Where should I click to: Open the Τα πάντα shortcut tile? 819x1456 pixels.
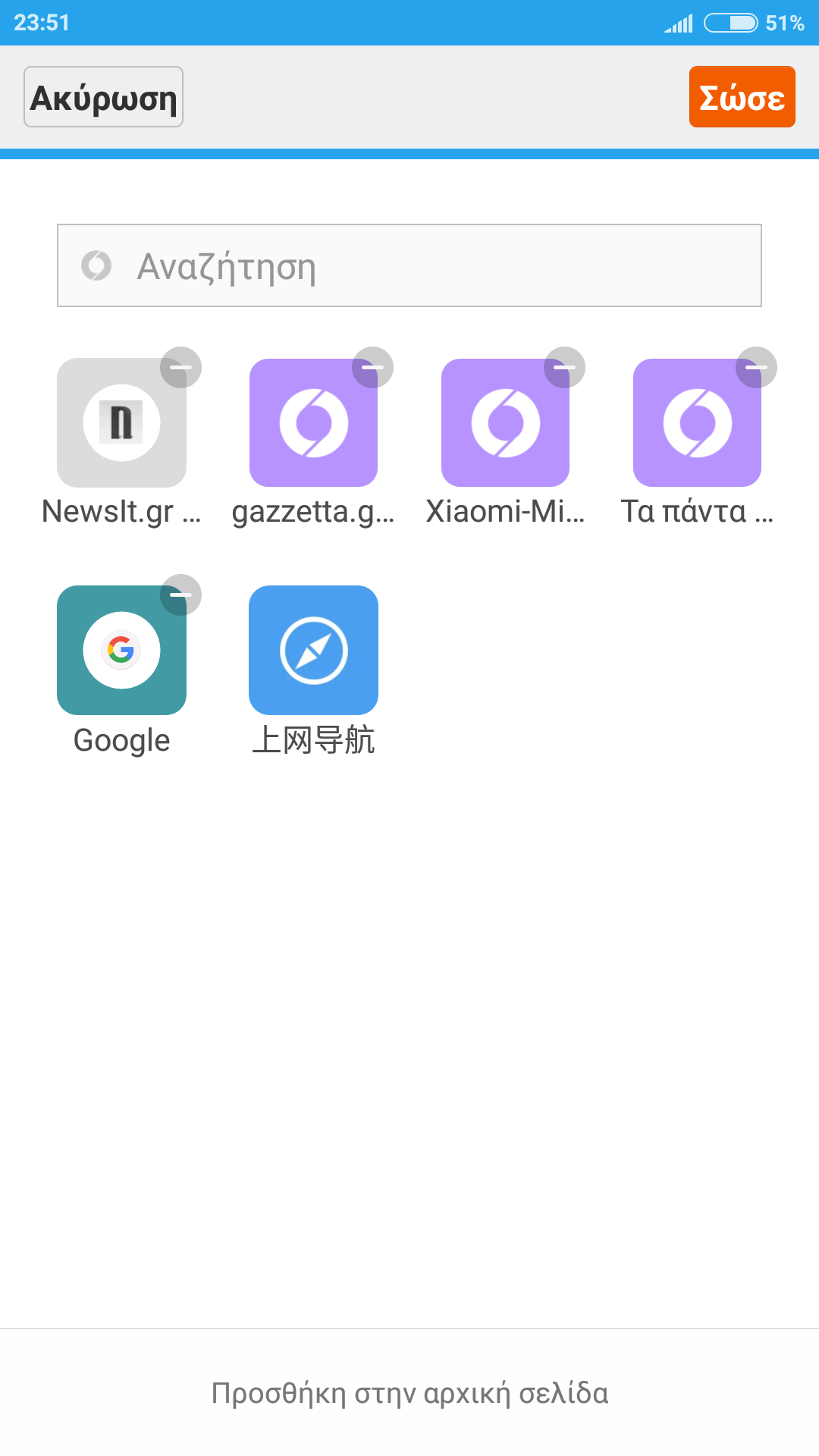tap(697, 423)
